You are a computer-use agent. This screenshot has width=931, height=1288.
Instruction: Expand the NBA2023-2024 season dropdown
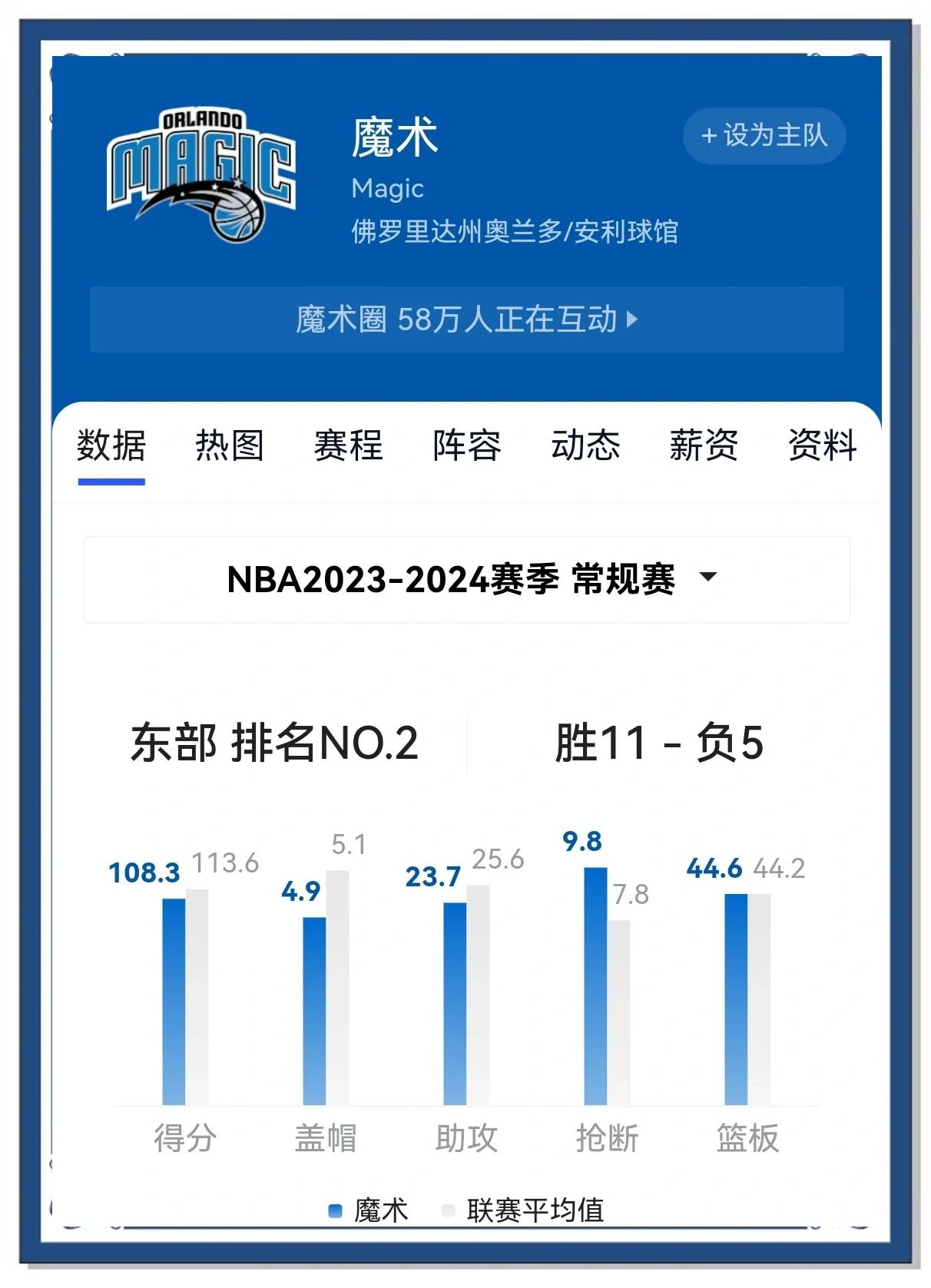[466, 578]
